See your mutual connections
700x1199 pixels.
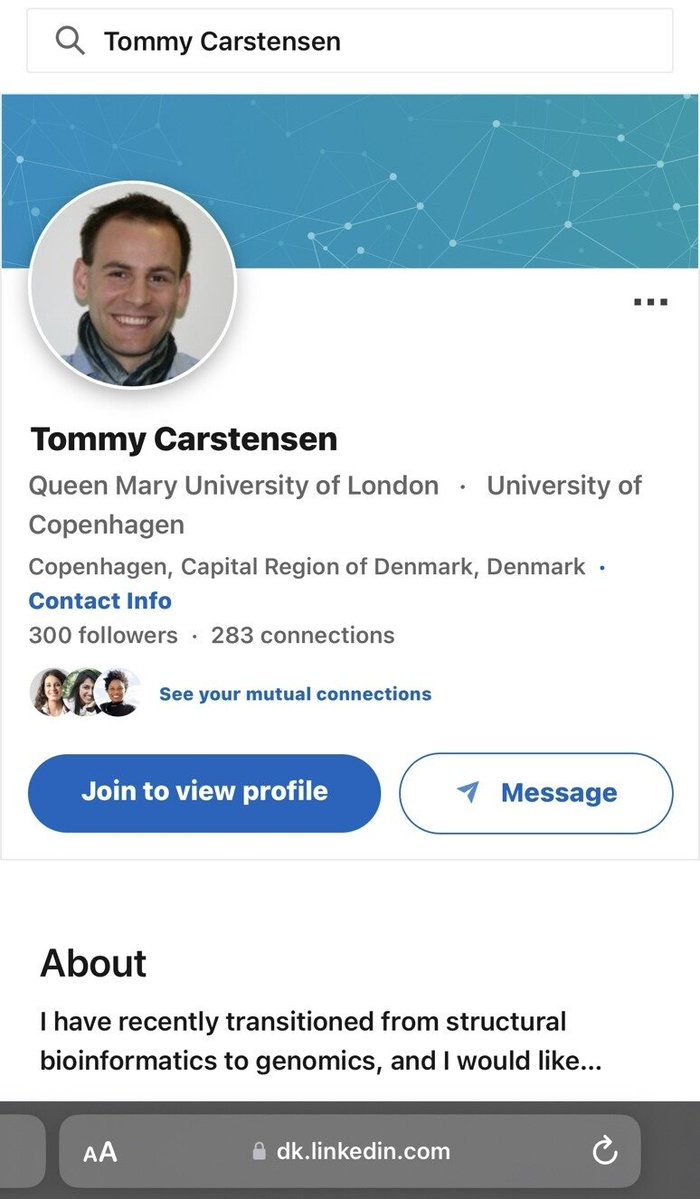[x=295, y=694]
